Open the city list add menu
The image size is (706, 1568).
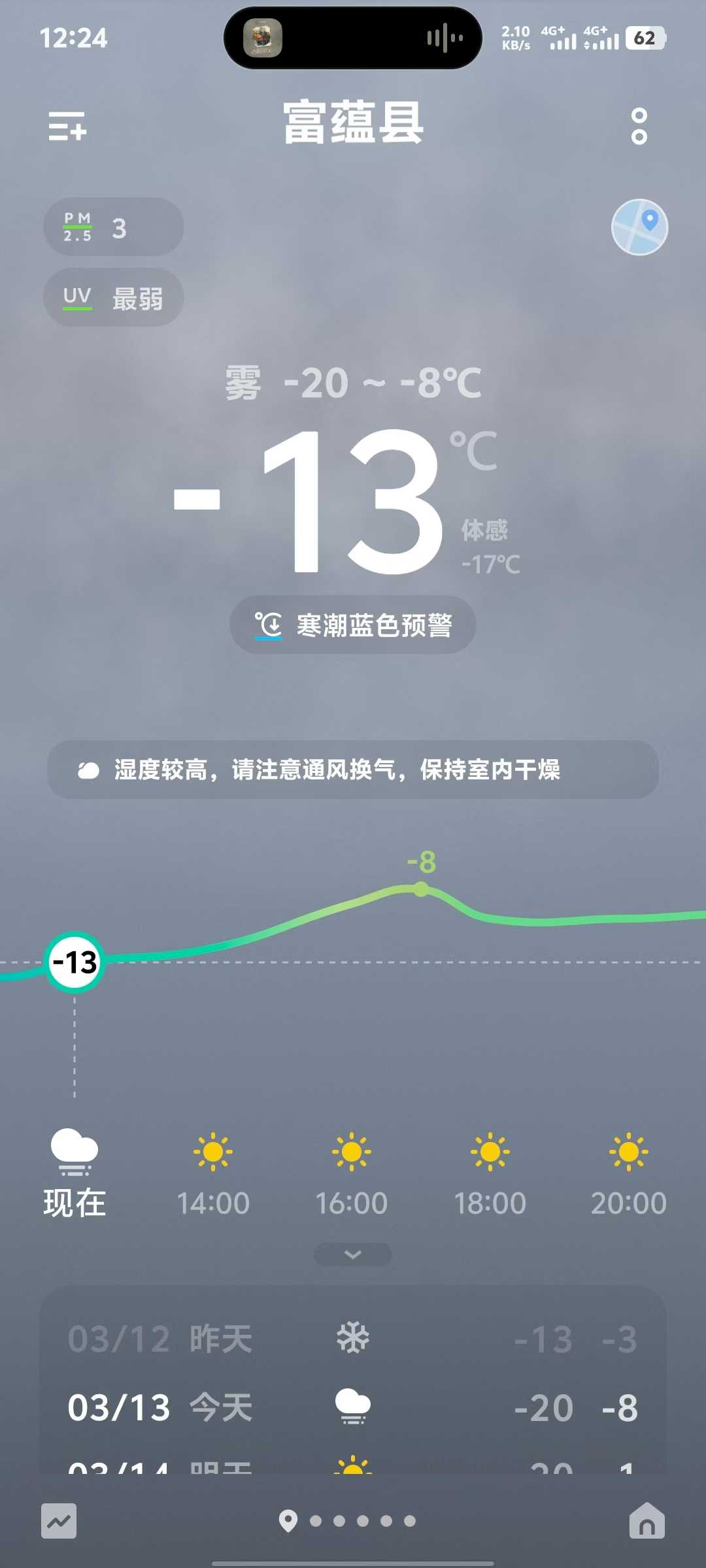coord(67,125)
